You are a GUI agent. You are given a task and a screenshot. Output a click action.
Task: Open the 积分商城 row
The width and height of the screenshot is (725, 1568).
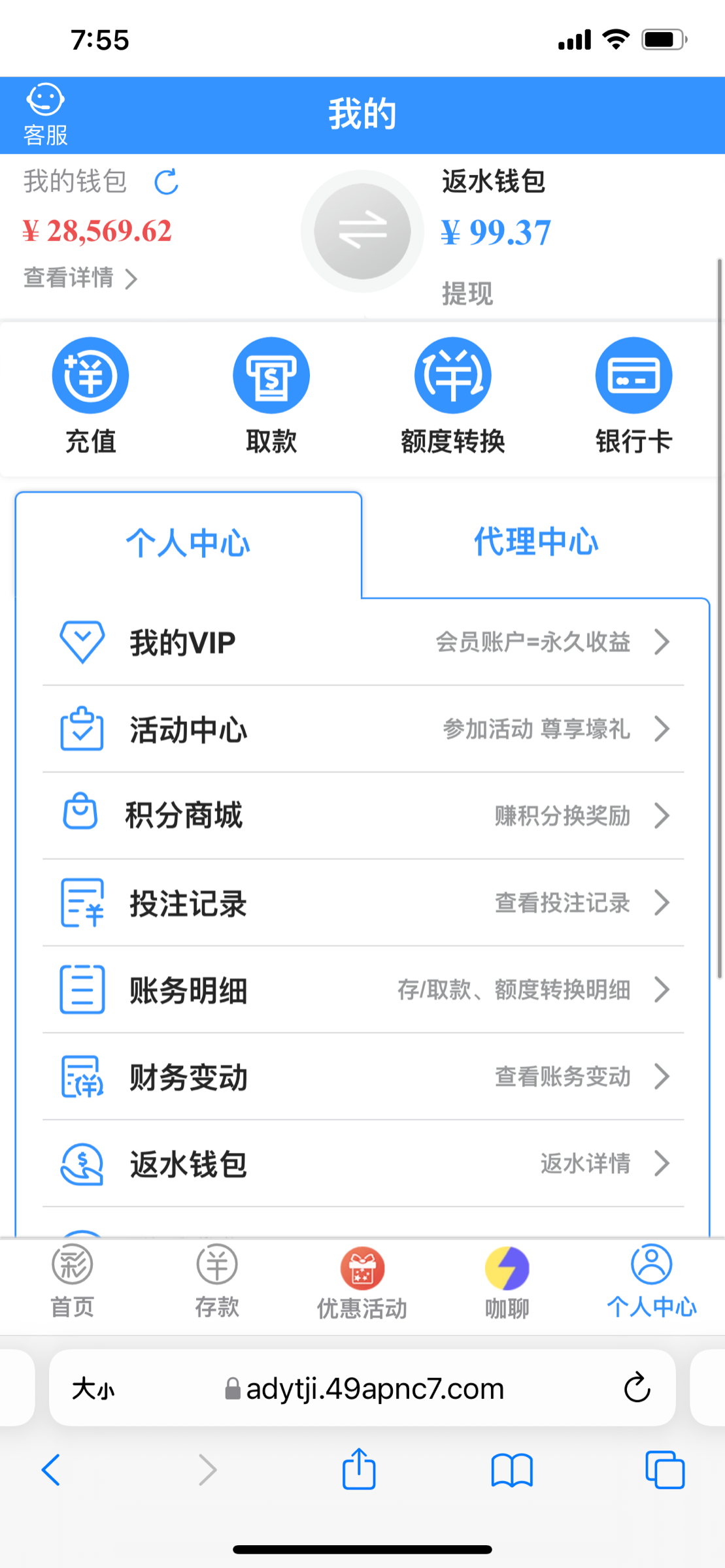pos(363,816)
